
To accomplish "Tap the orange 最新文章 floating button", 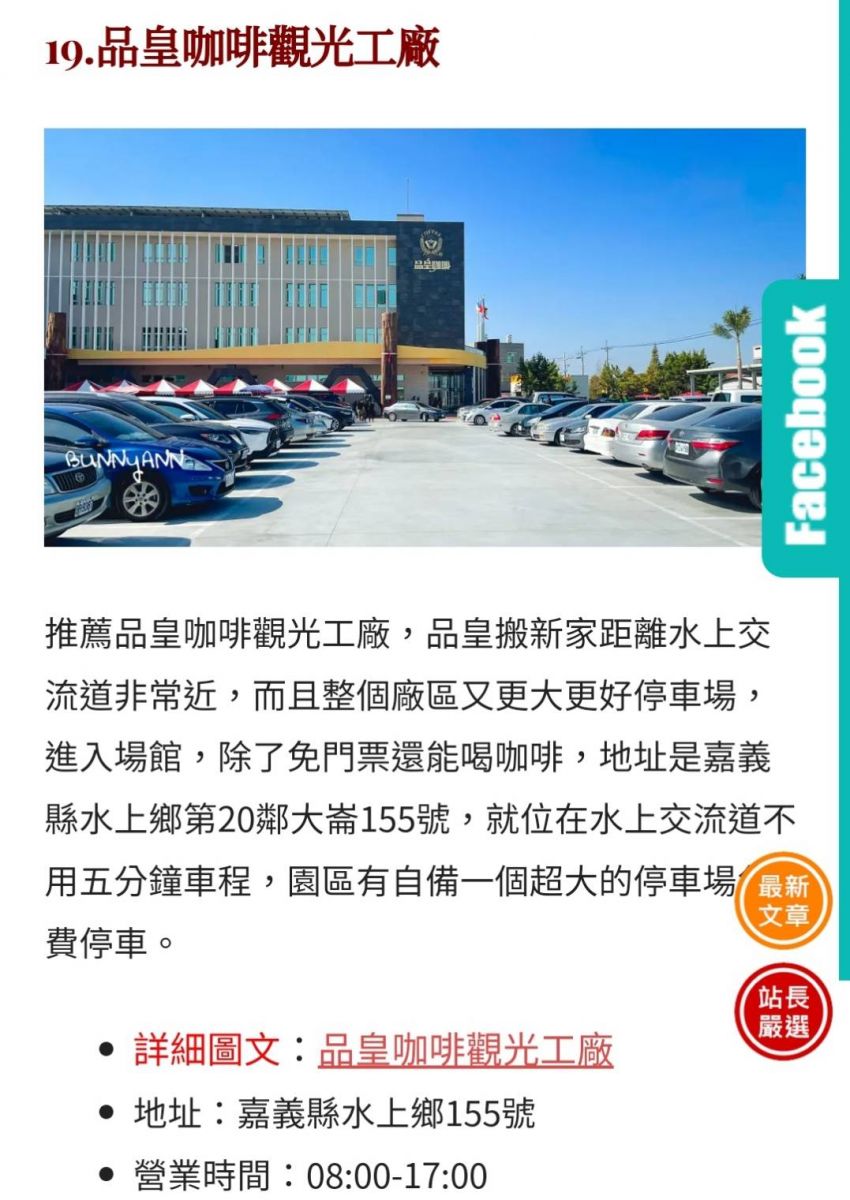I will click(783, 901).
